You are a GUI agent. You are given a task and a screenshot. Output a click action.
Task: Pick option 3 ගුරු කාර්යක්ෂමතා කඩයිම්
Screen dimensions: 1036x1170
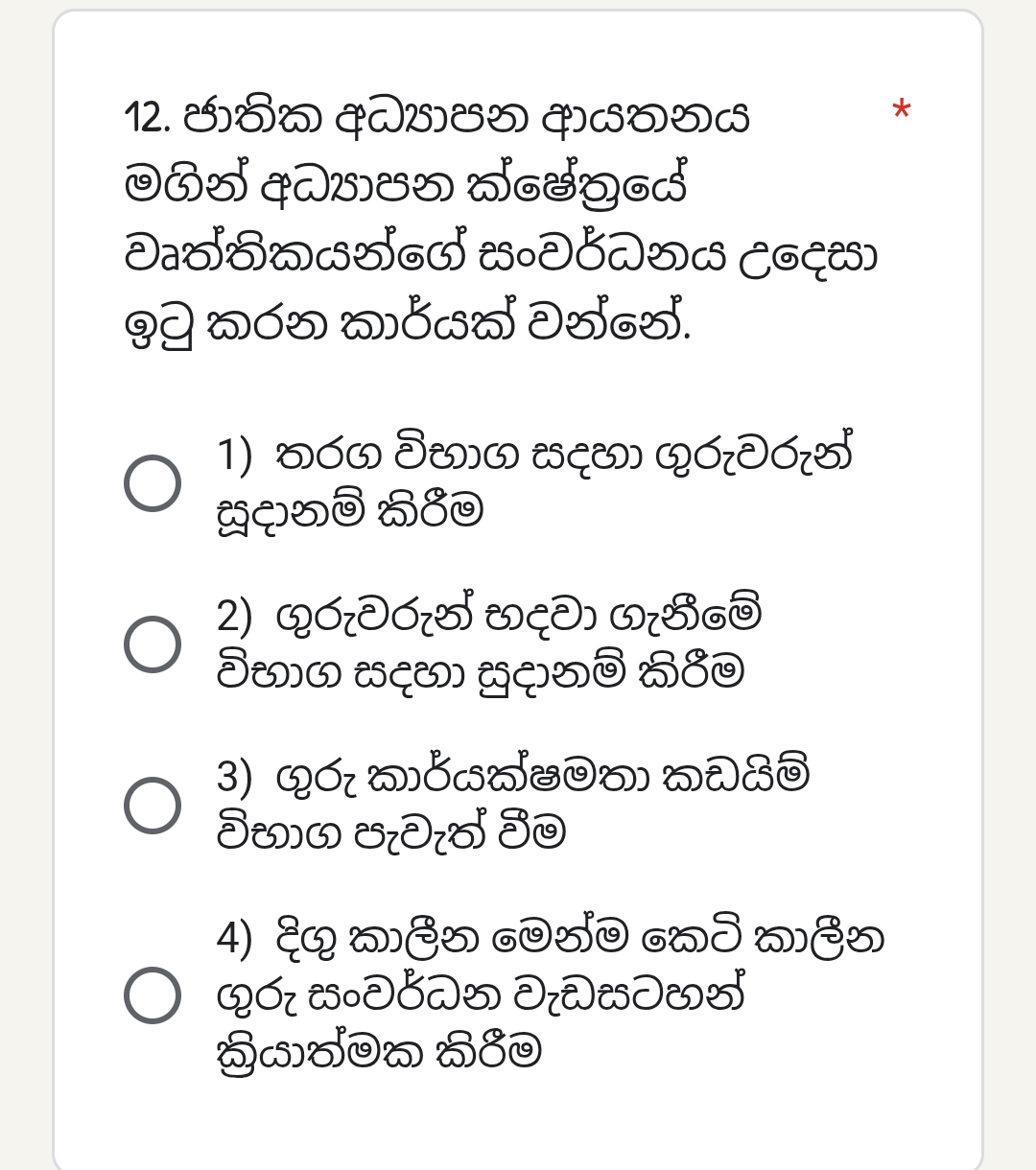coord(153,805)
